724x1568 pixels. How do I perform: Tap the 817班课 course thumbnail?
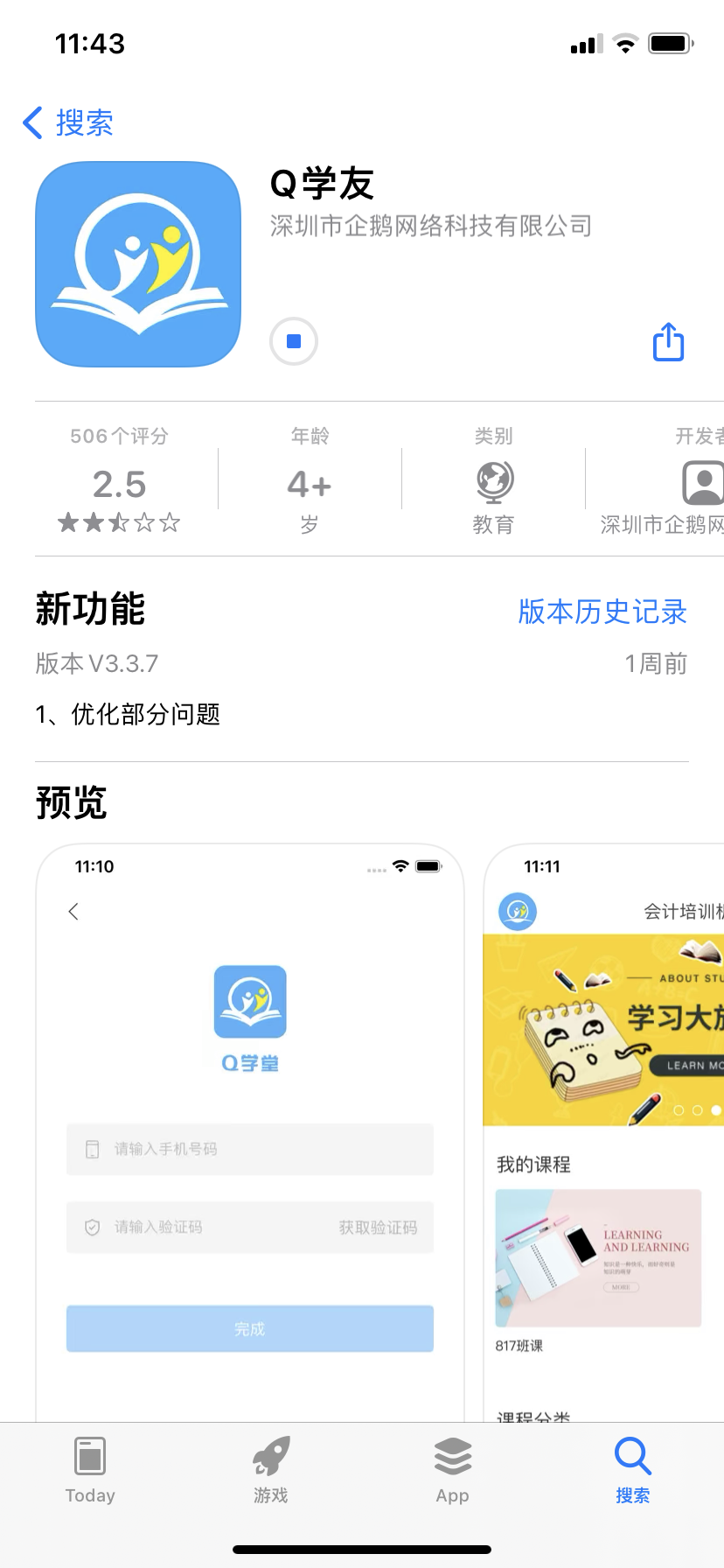(597, 1257)
